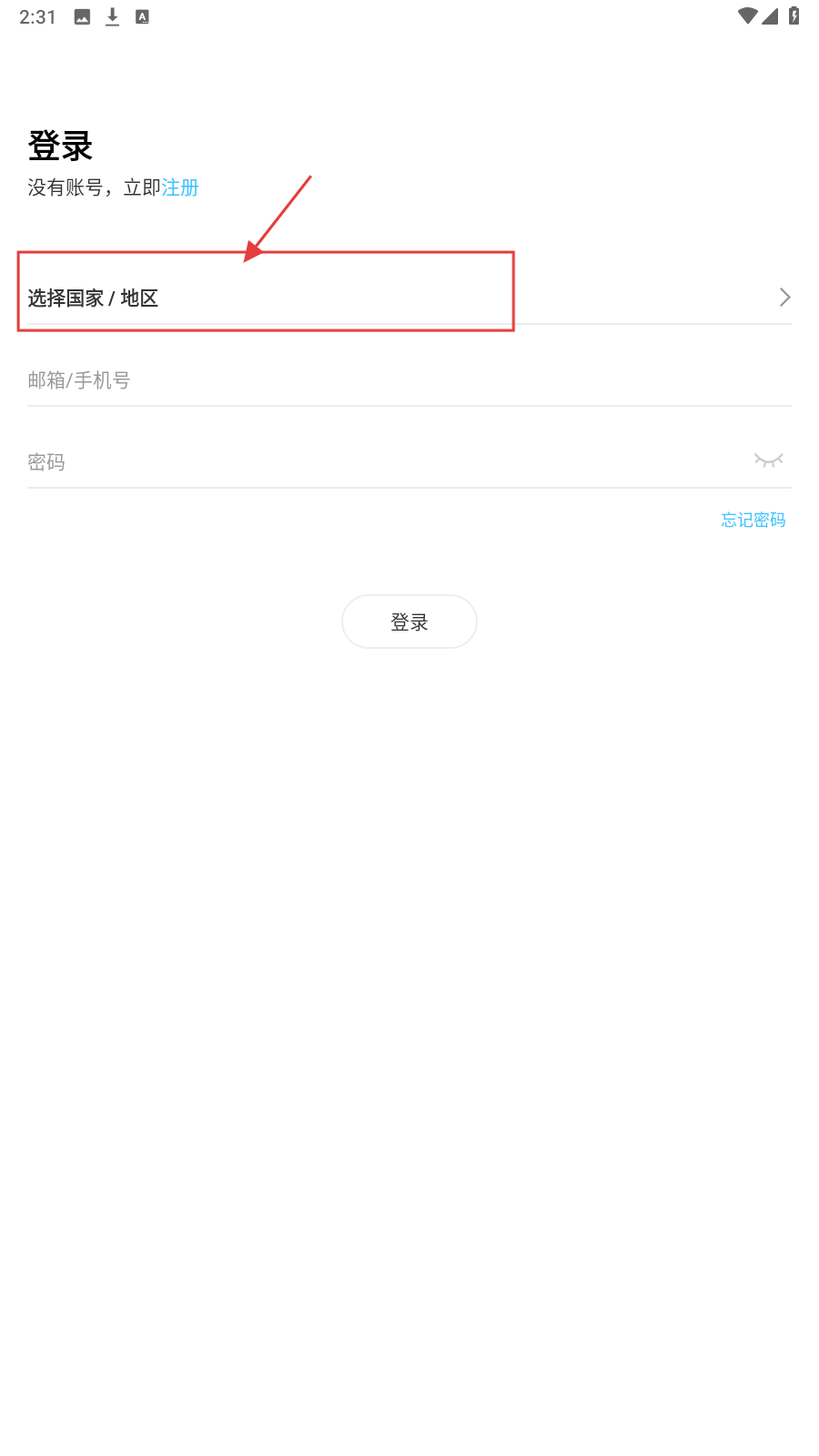Focus the 密码 input field

coord(382,462)
